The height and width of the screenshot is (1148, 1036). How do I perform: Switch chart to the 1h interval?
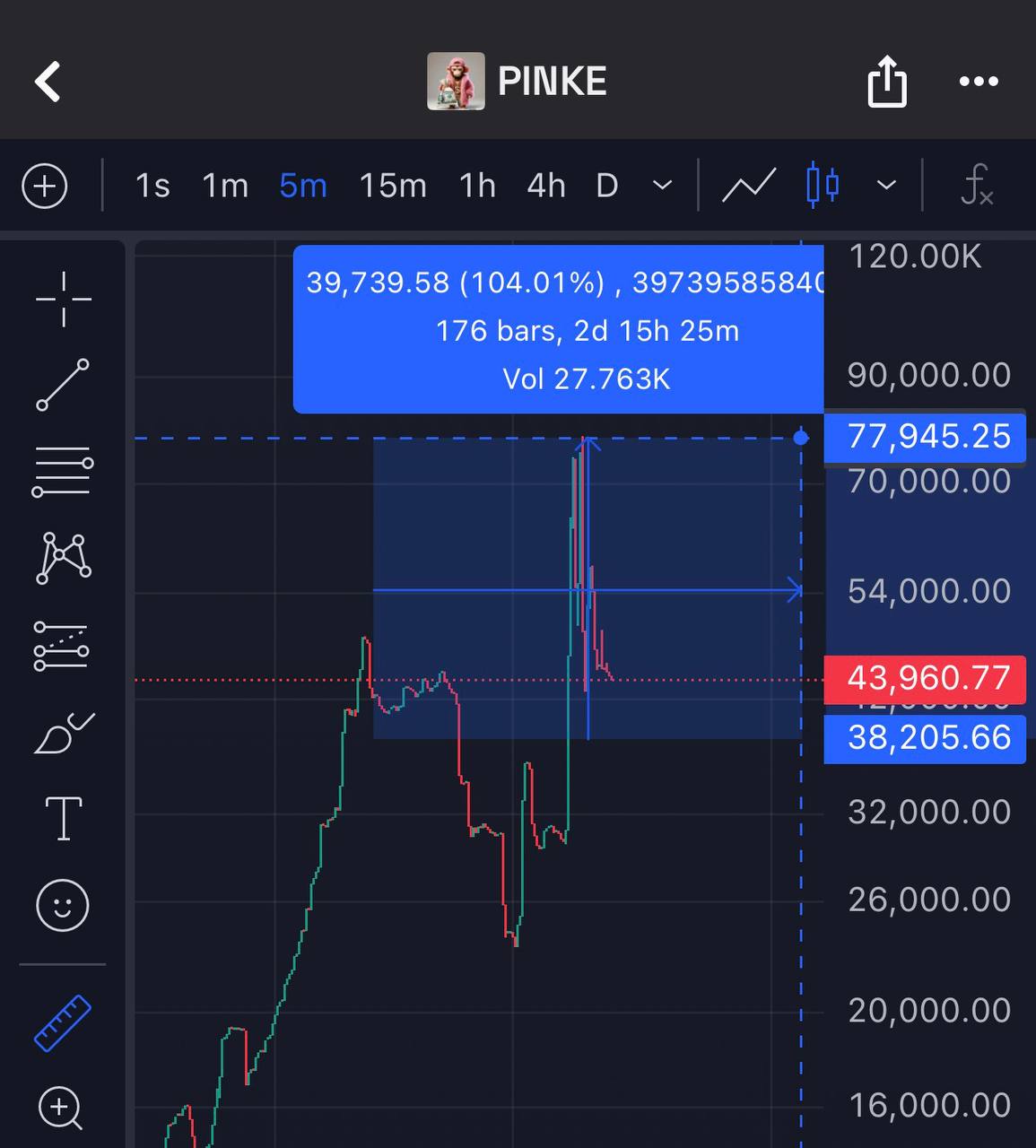pyautogui.click(x=477, y=187)
